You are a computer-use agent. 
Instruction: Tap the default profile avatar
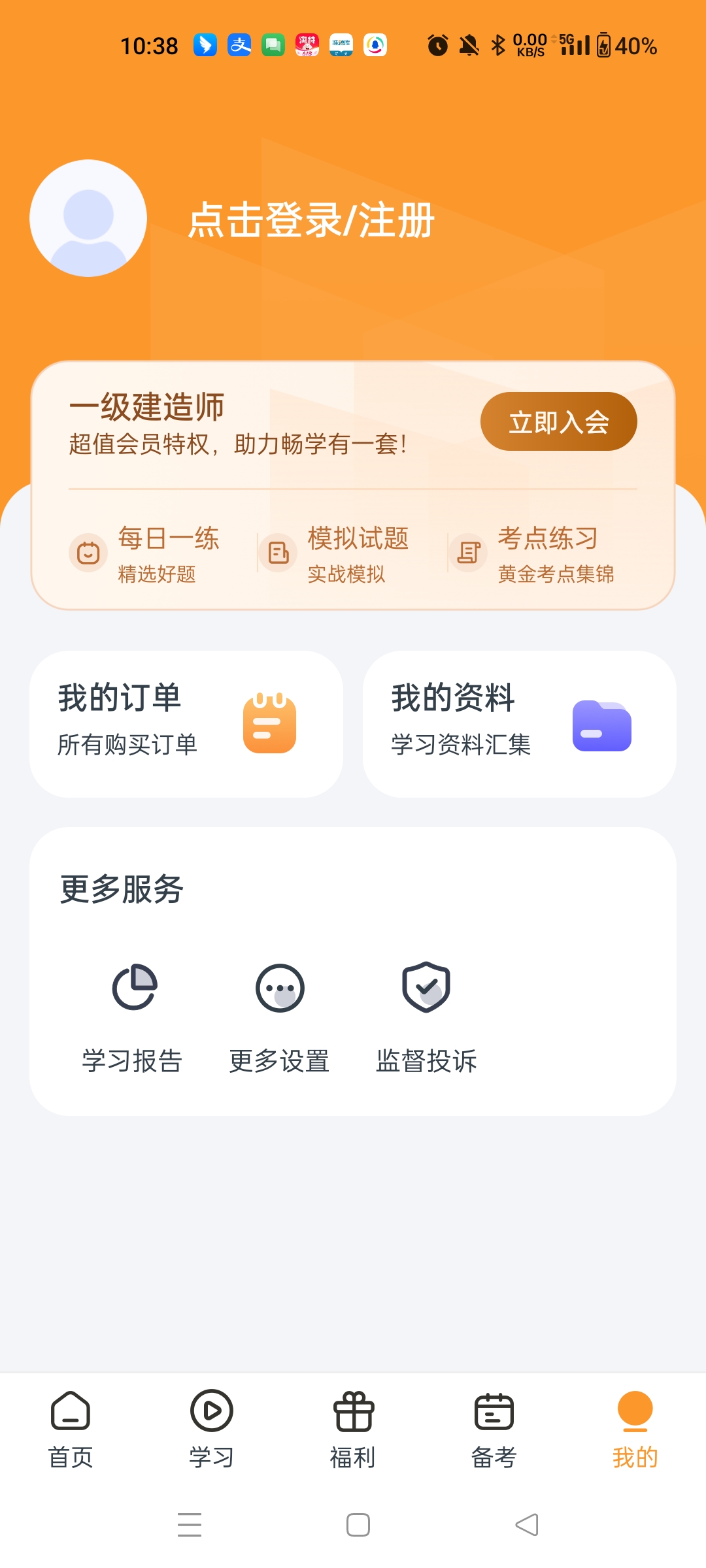(88, 218)
